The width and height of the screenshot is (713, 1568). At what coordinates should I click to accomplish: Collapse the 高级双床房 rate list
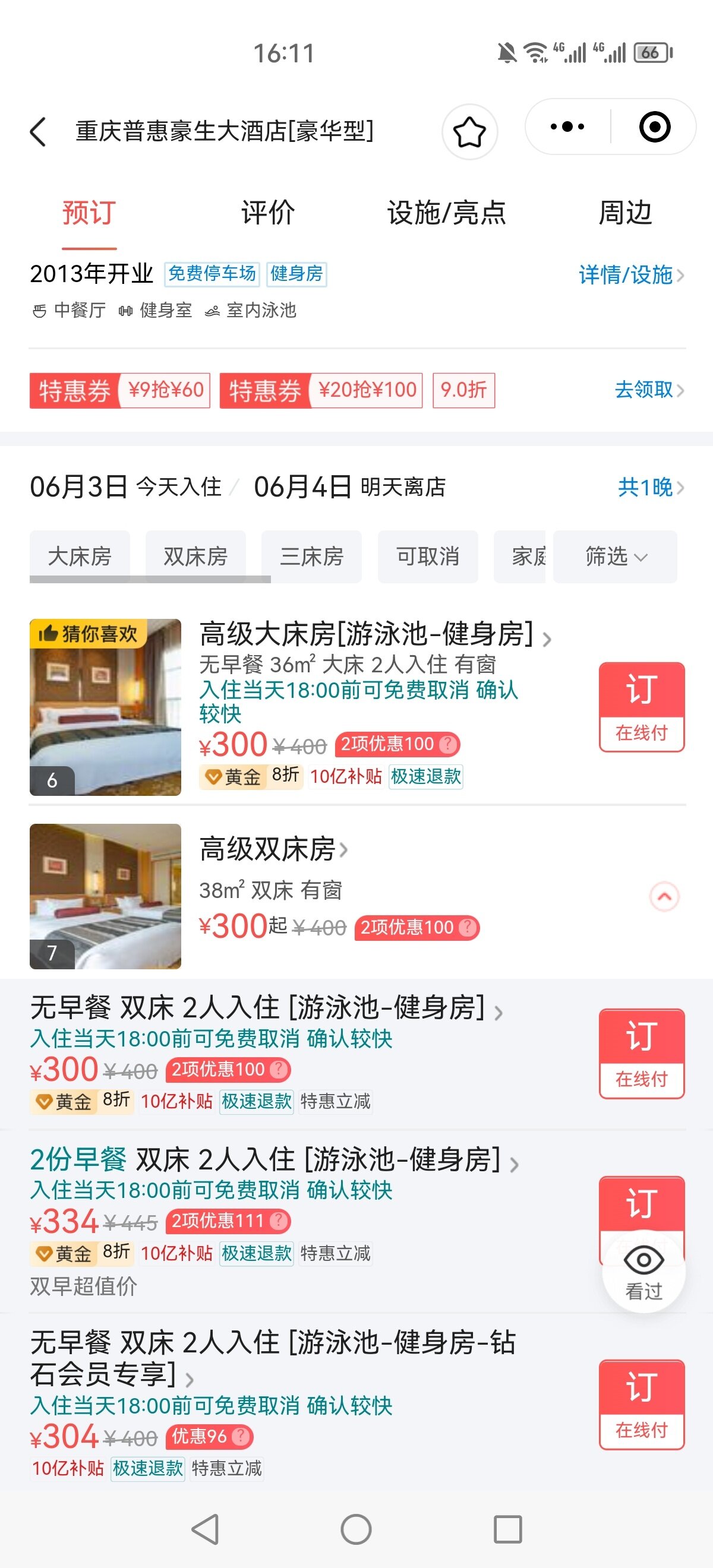click(x=664, y=896)
